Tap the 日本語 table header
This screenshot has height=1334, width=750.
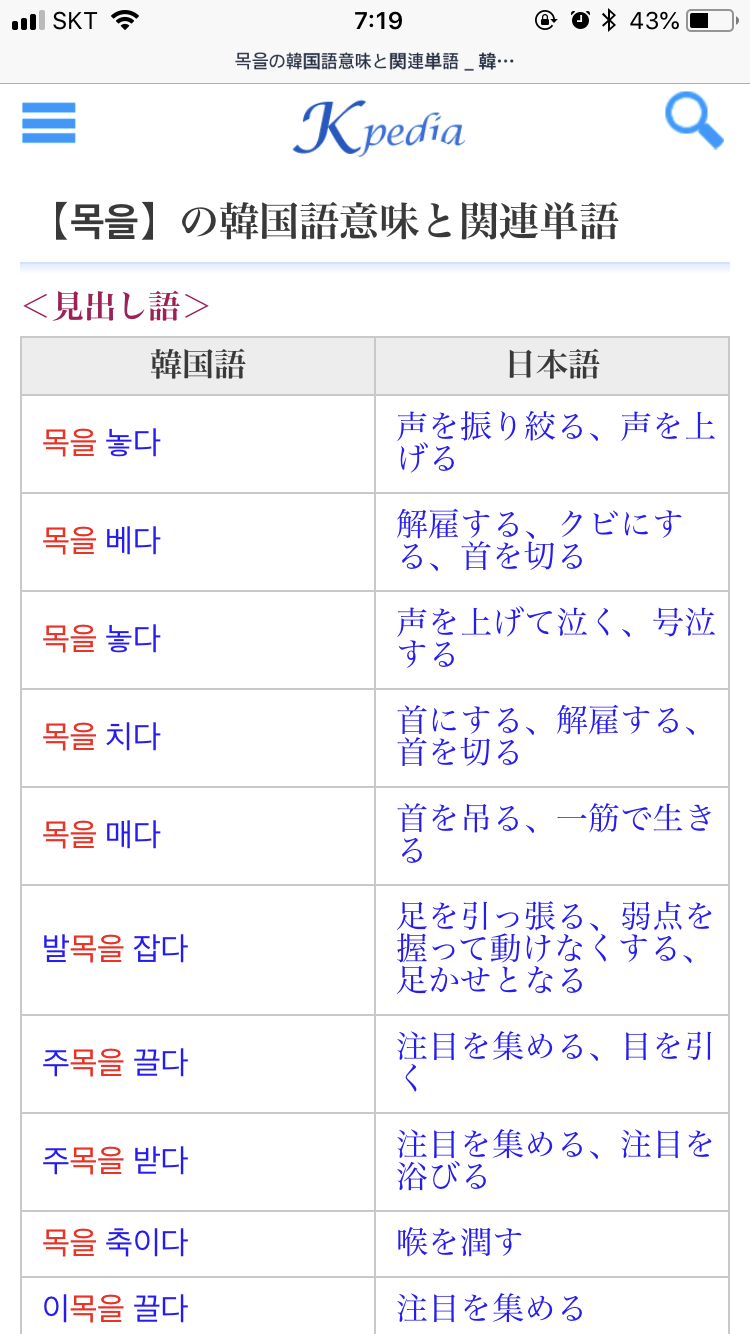(x=552, y=366)
